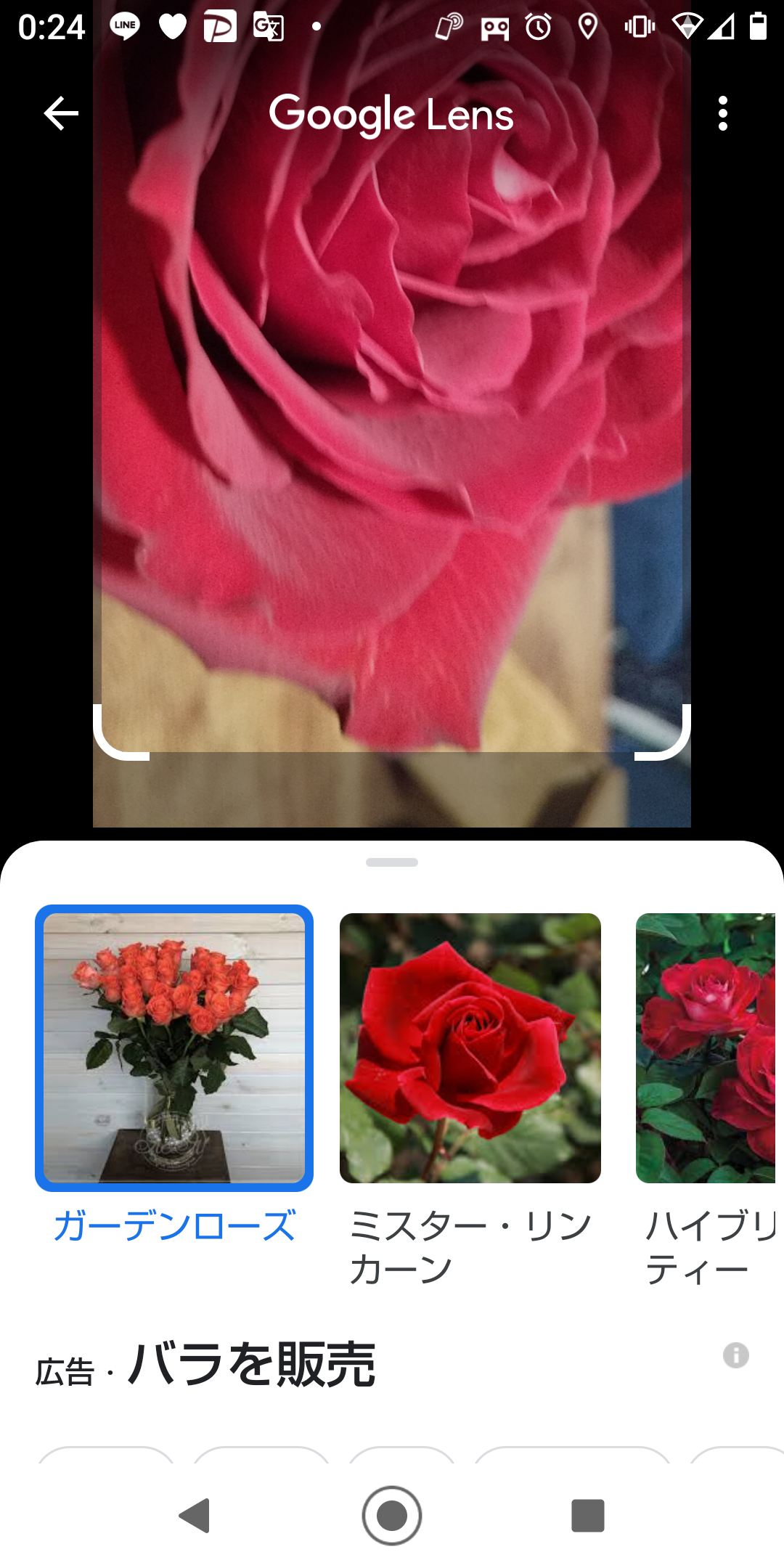
Task: Tap the system home button
Action: (392, 1516)
